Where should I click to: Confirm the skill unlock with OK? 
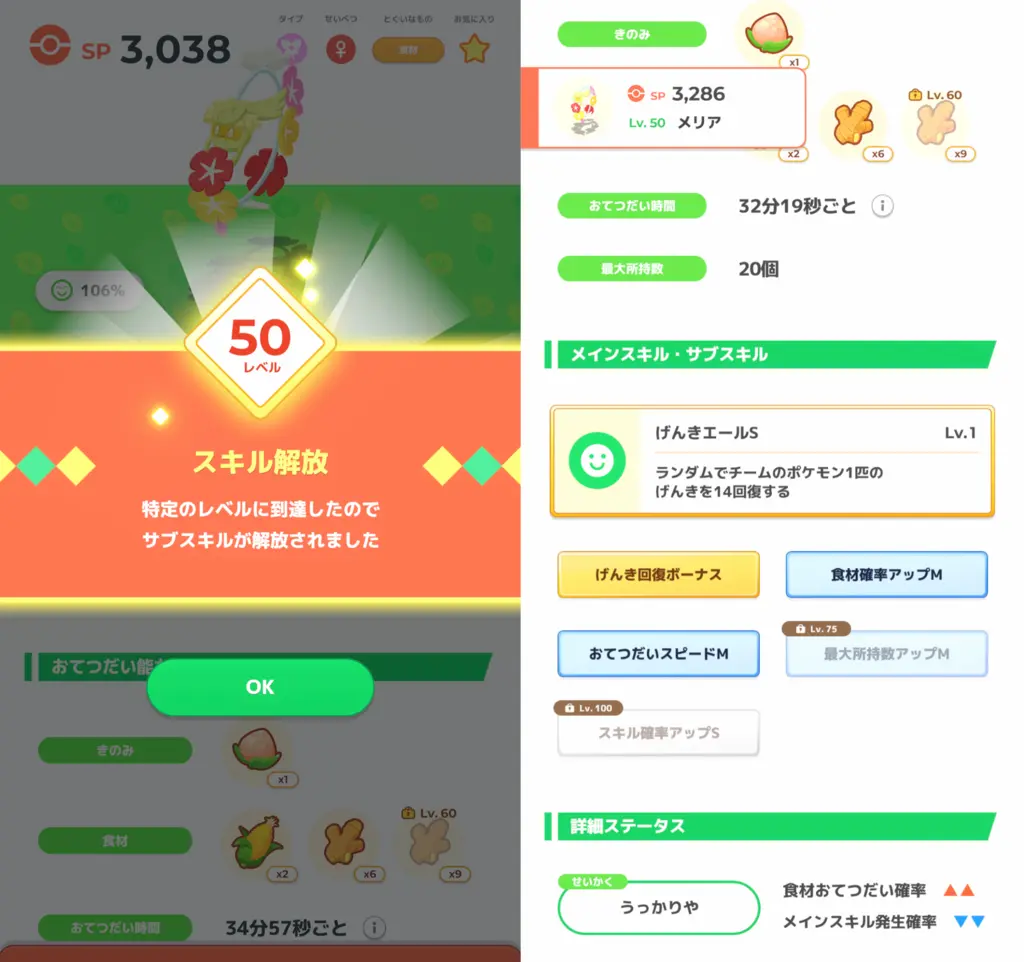pyautogui.click(x=260, y=687)
